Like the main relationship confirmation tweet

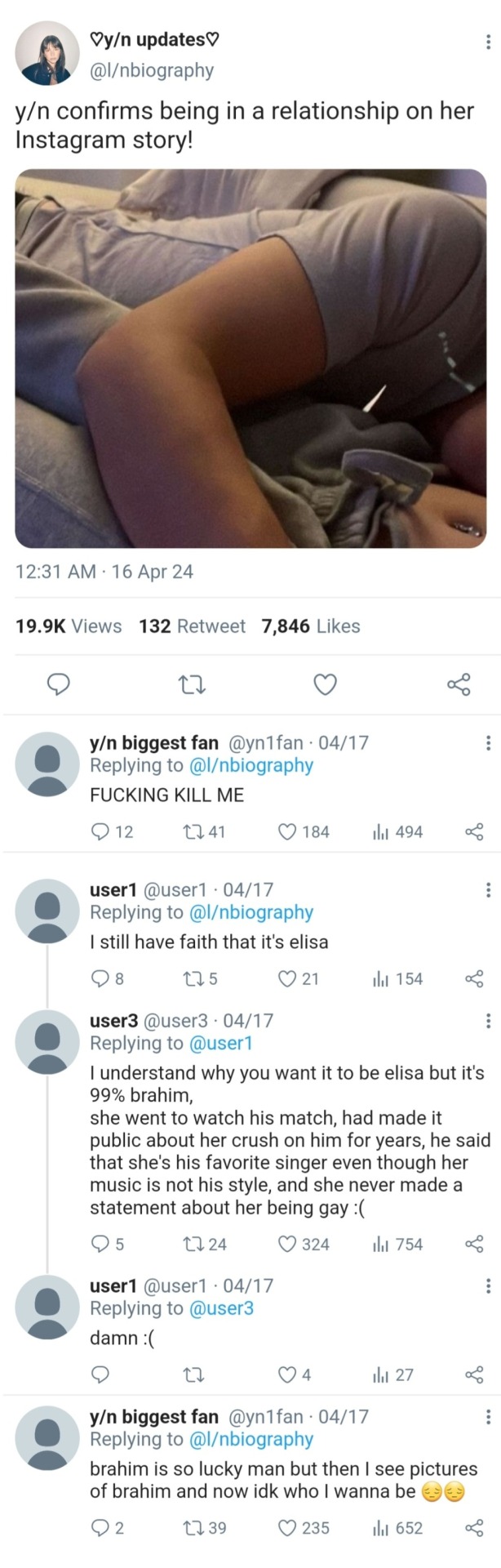[x=326, y=684]
